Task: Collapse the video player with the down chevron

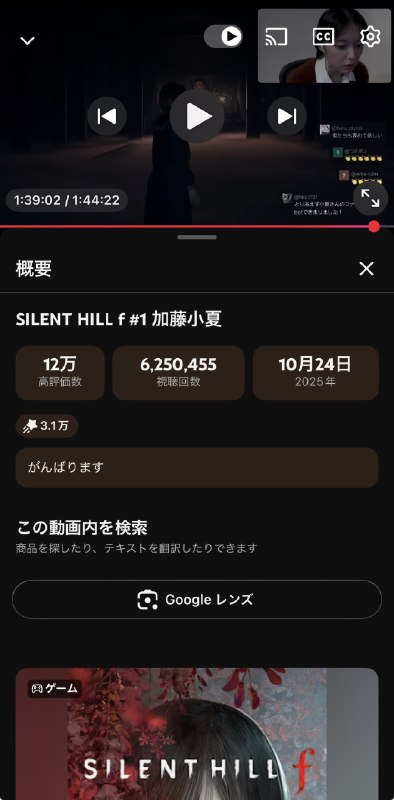Action: pos(27,41)
